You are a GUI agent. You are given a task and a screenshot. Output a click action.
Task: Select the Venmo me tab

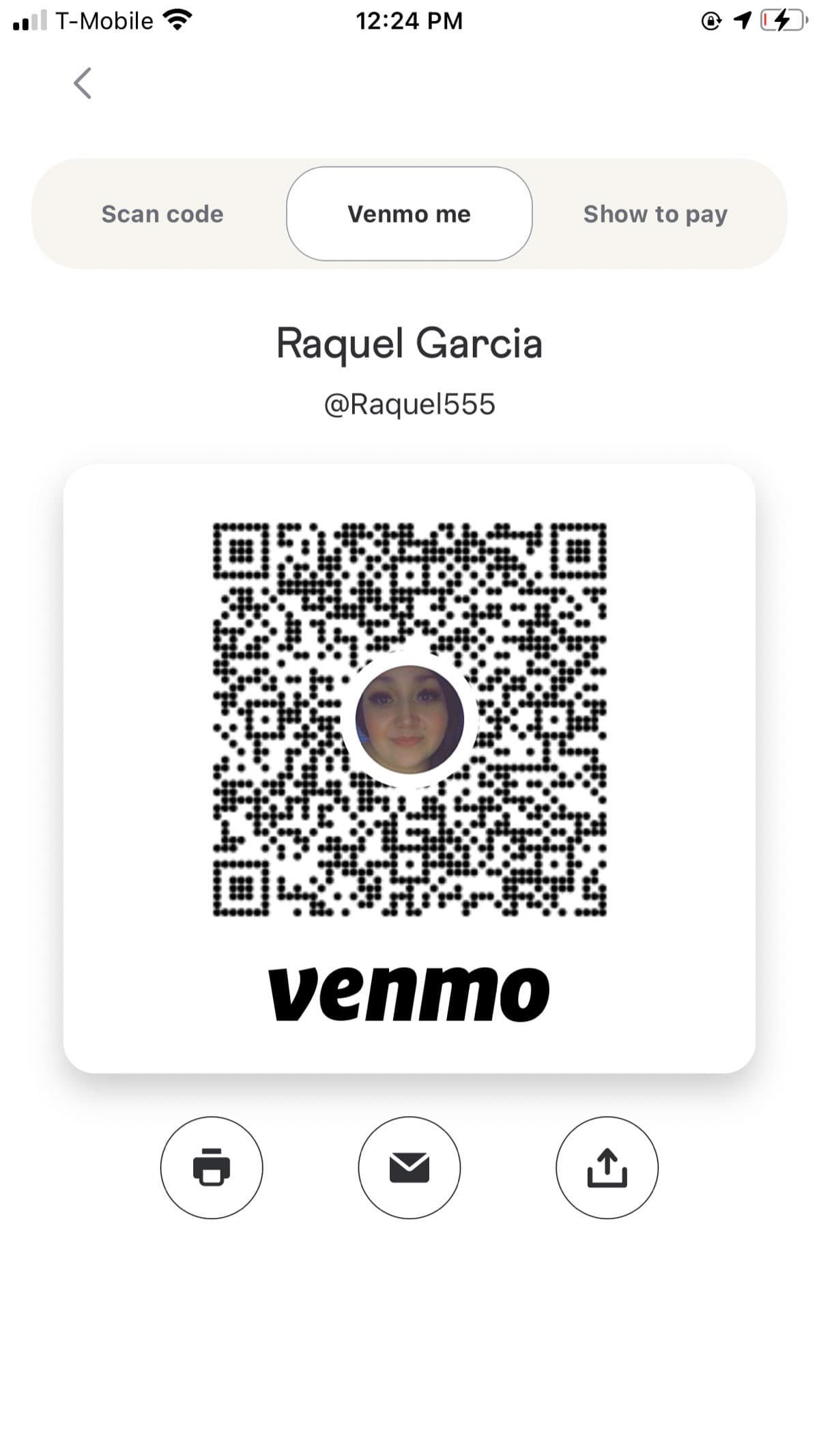click(409, 214)
